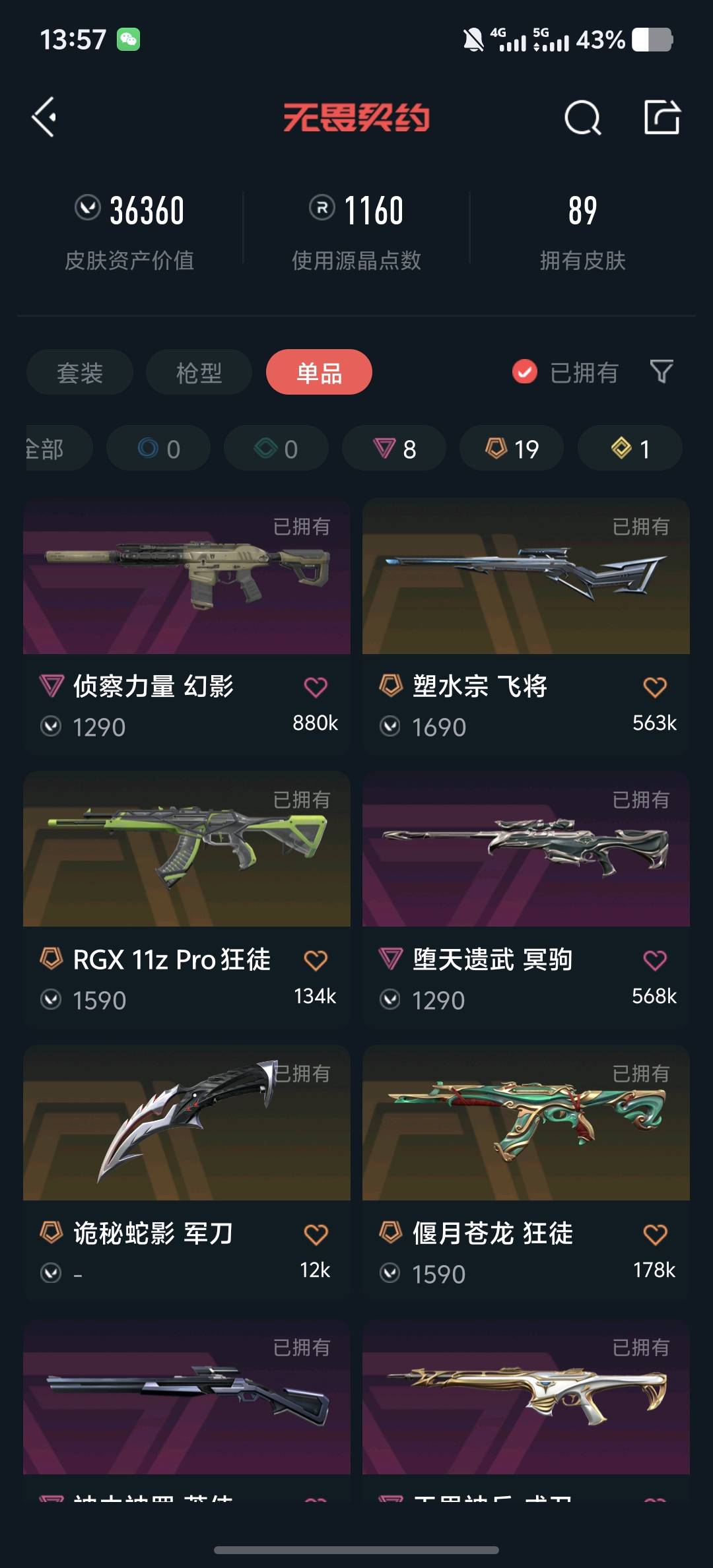The image size is (713, 1568).
Task: Share this skin collection page
Action: click(662, 117)
